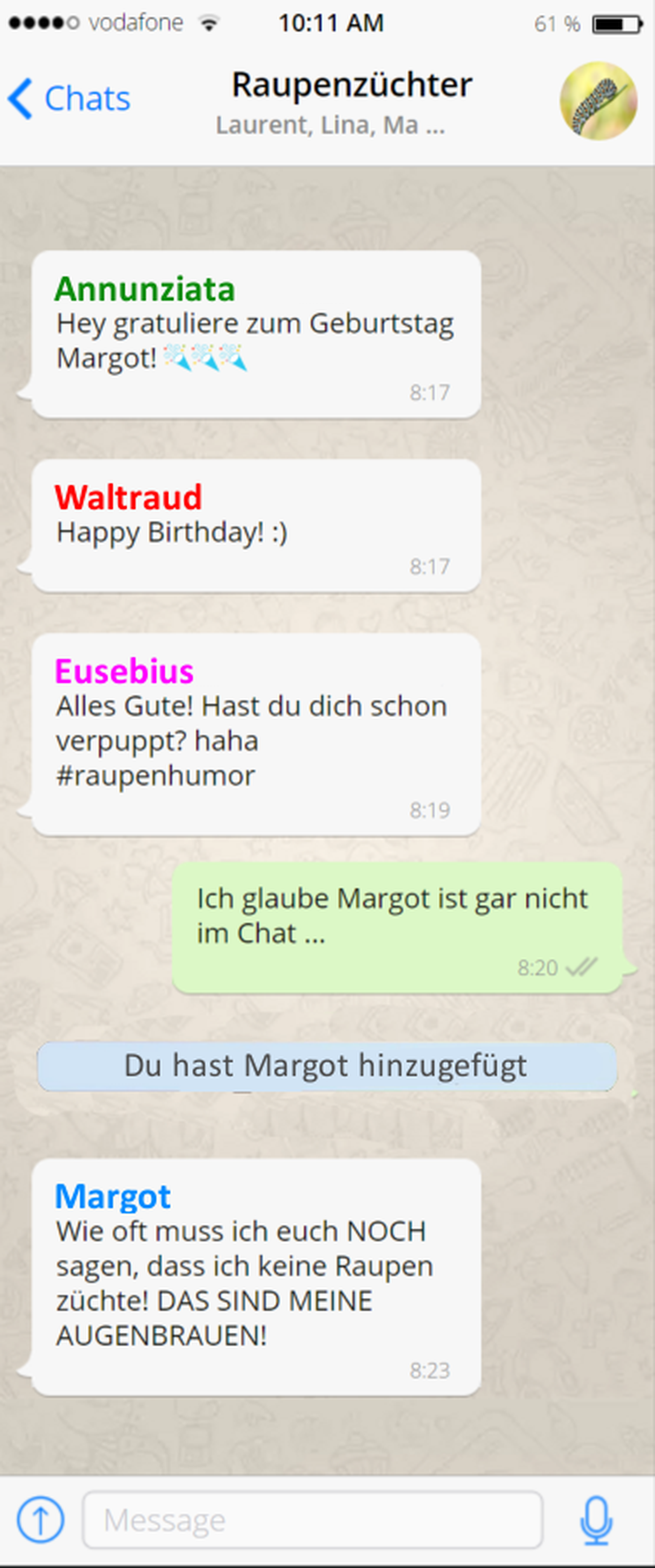Image resolution: width=655 pixels, height=1568 pixels.
Task: Tap the microphone to record voice message
Action: (x=596, y=1520)
